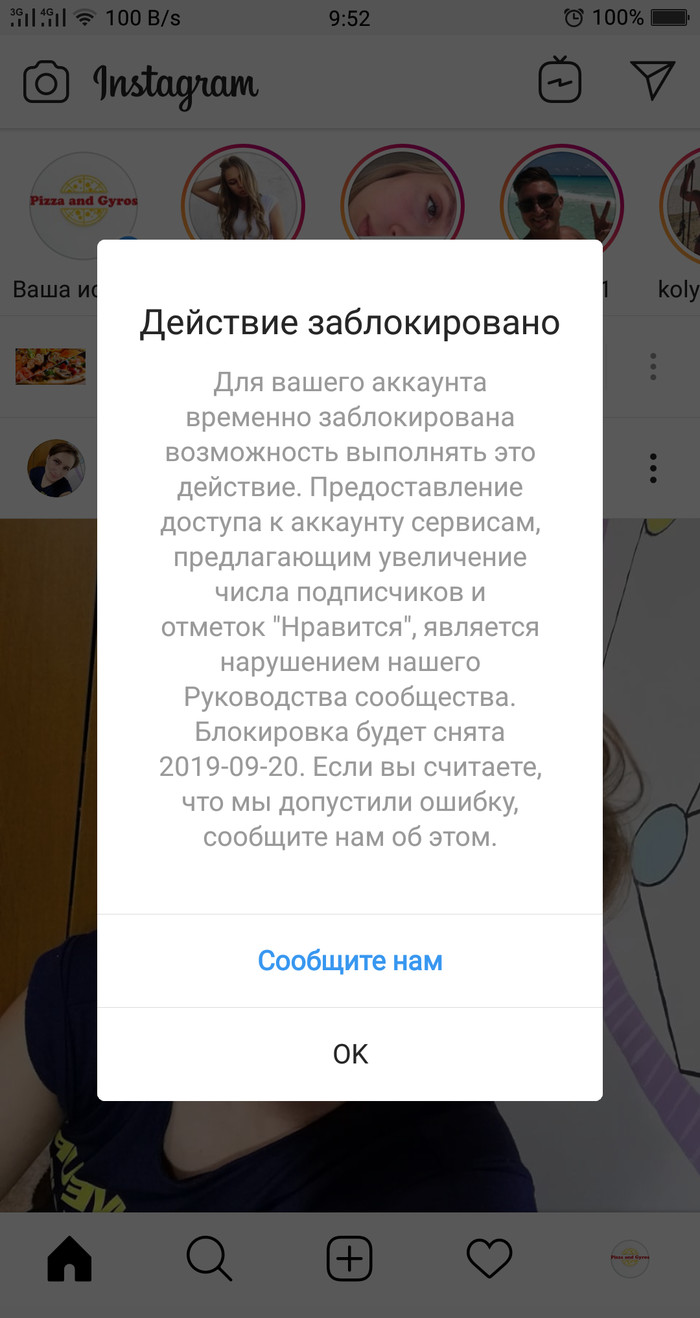Switch to the Home tab
Screen dimensions: 700x1318
click(x=69, y=1258)
